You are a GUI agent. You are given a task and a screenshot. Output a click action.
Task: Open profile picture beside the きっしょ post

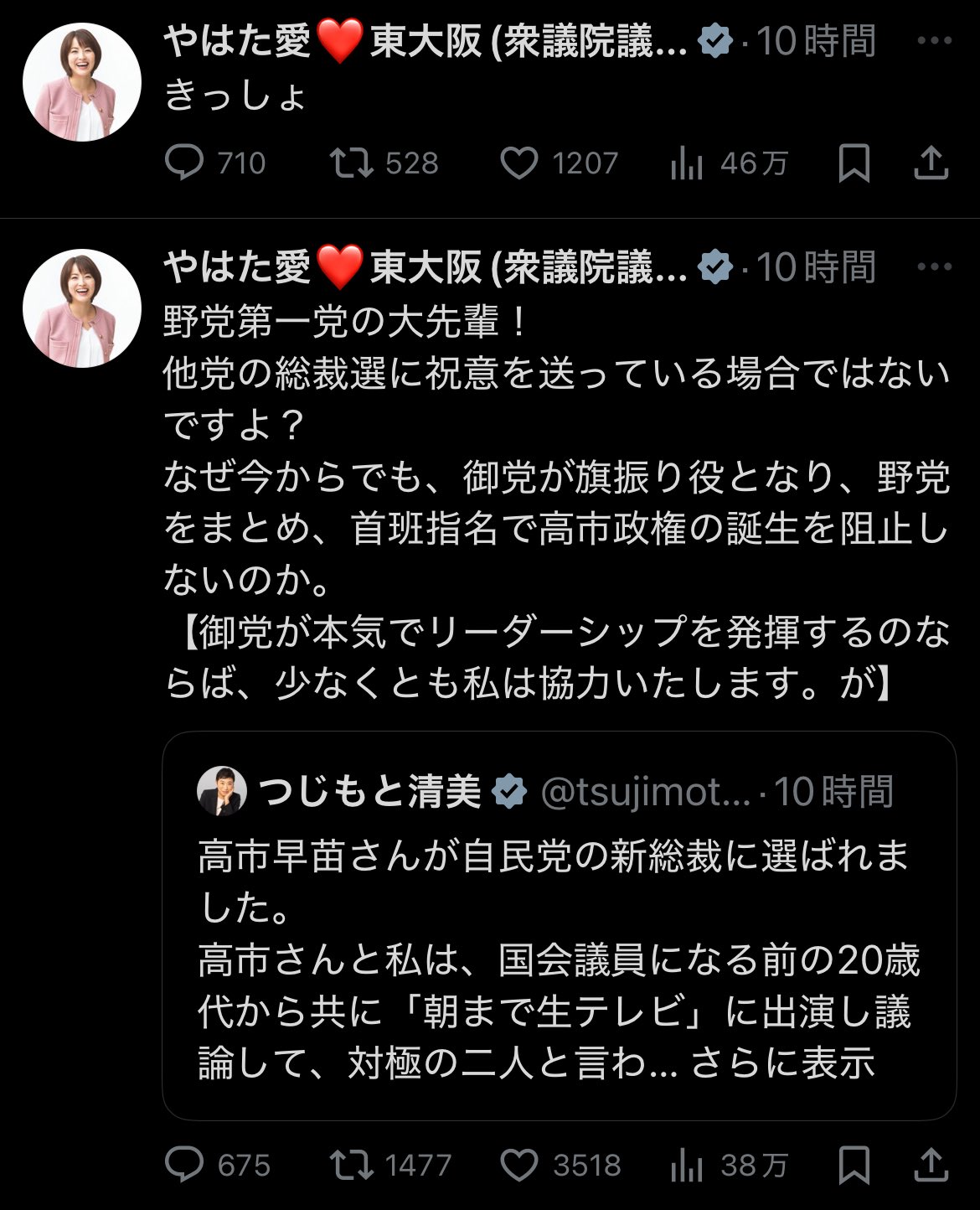(x=81, y=82)
